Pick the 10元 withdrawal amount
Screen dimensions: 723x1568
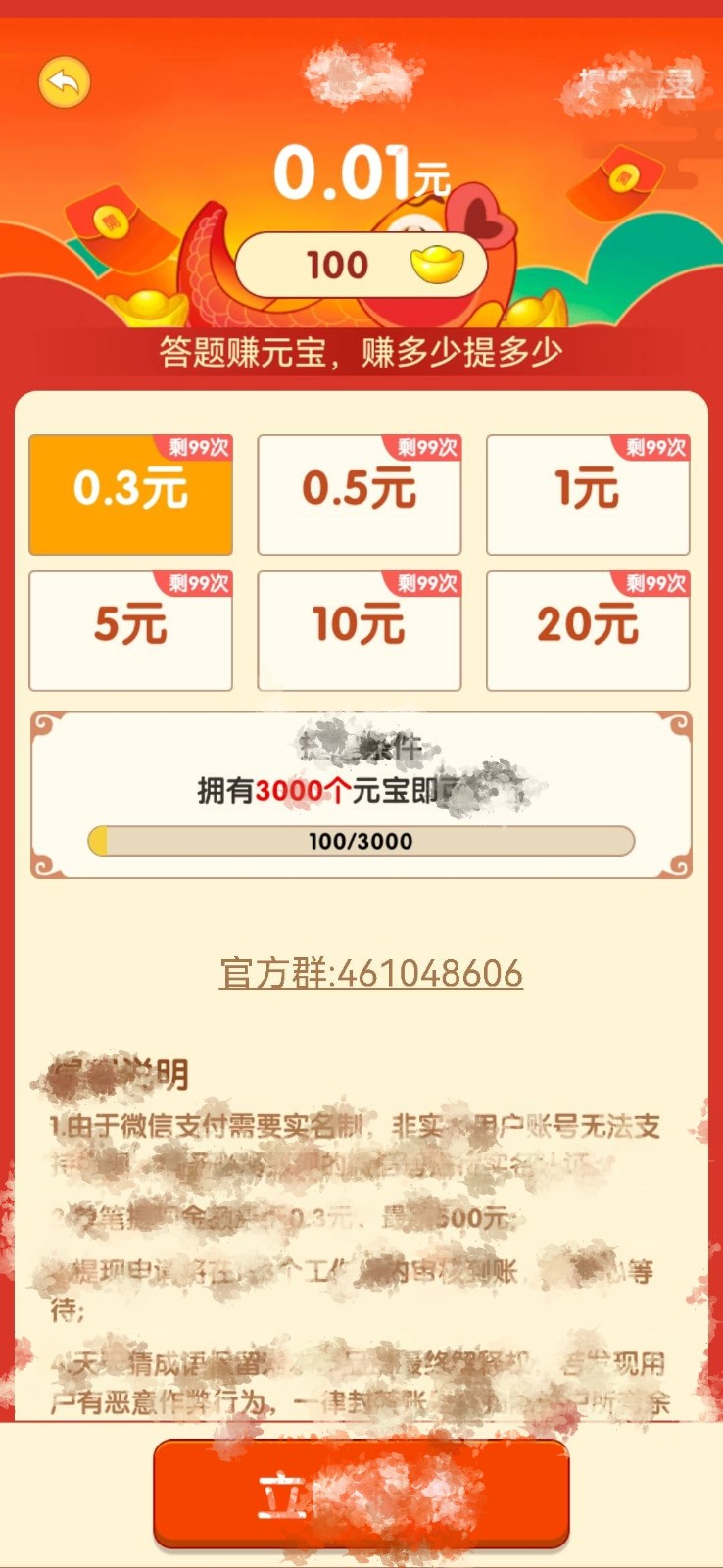pyautogui.click(x=359, y=631)
